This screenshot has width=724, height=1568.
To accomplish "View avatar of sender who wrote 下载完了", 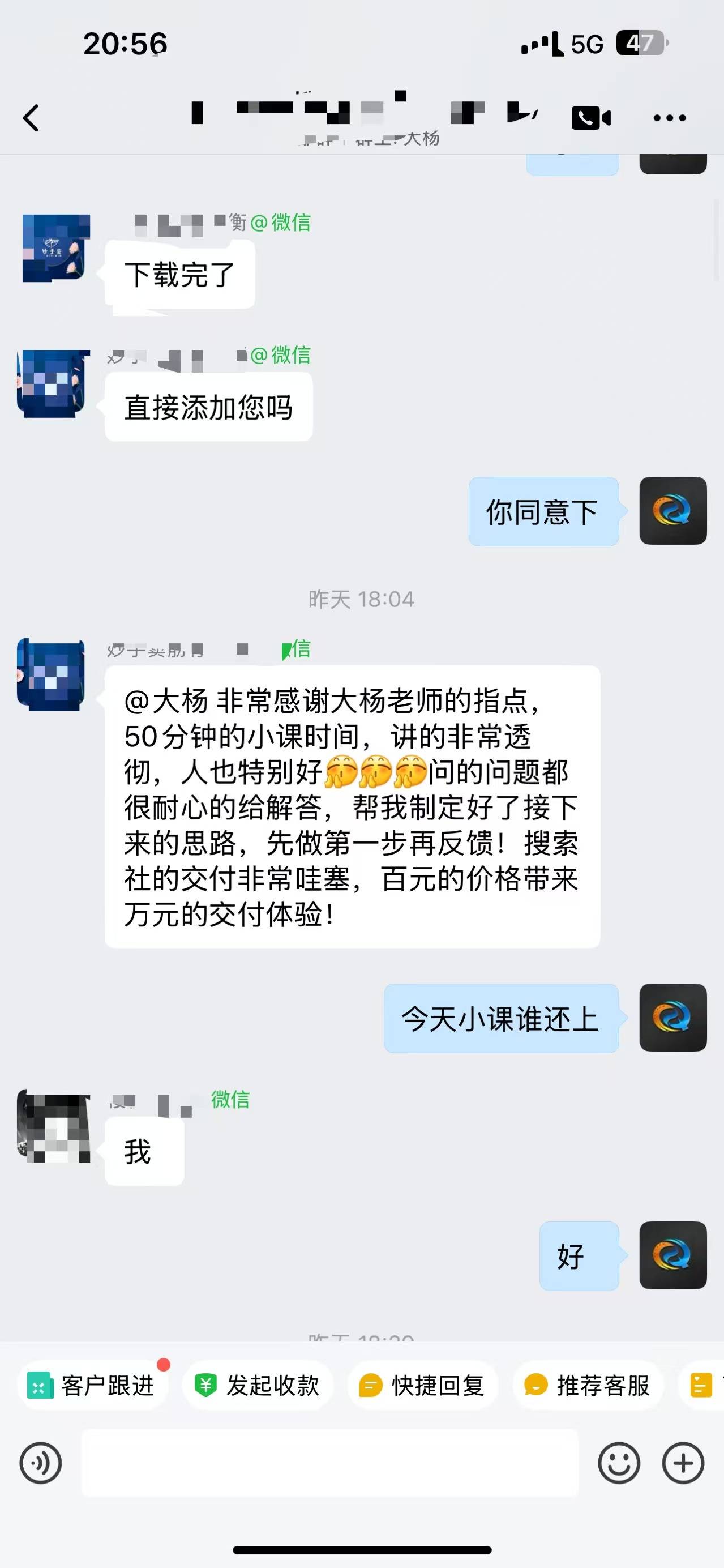I will [x=55, y=249].
